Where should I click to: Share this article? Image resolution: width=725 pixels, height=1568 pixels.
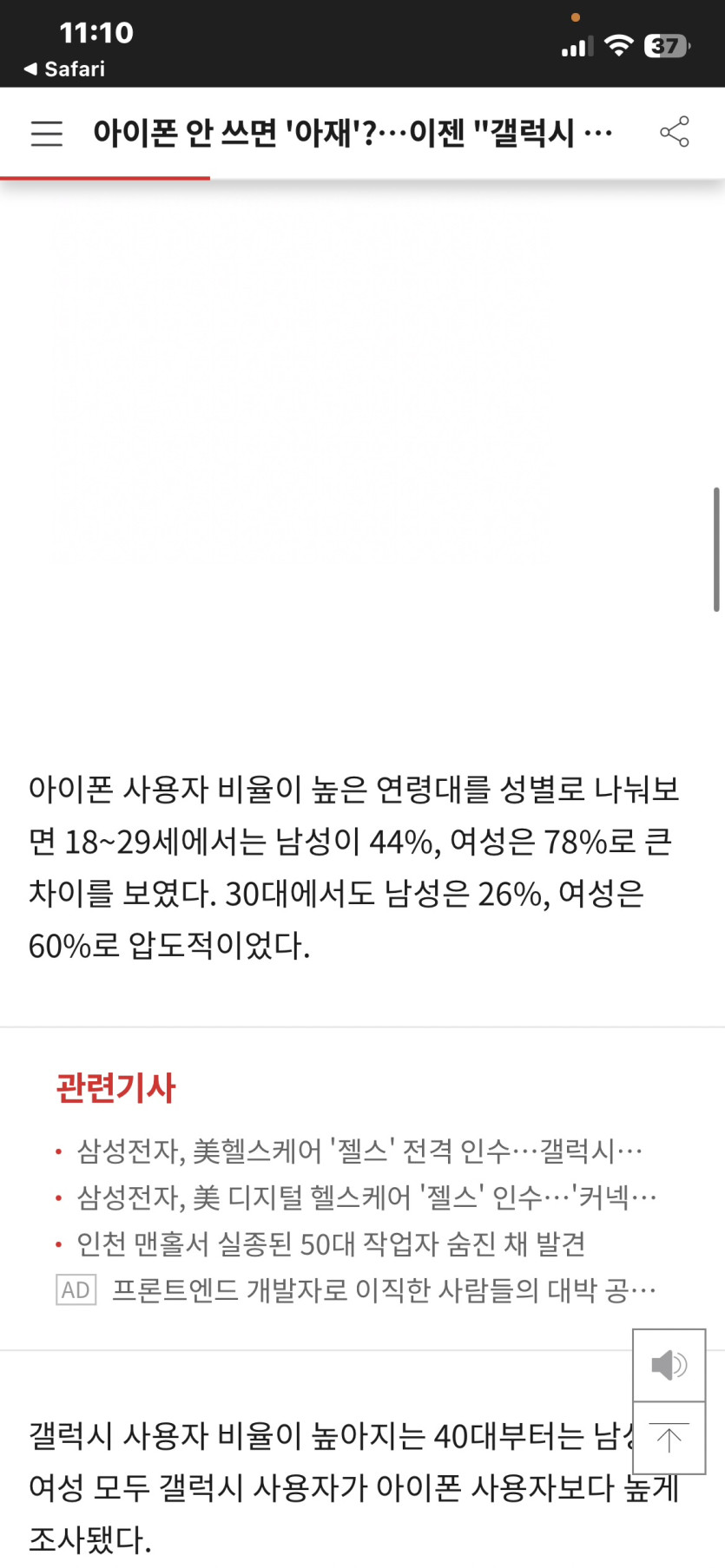point(675,132)
